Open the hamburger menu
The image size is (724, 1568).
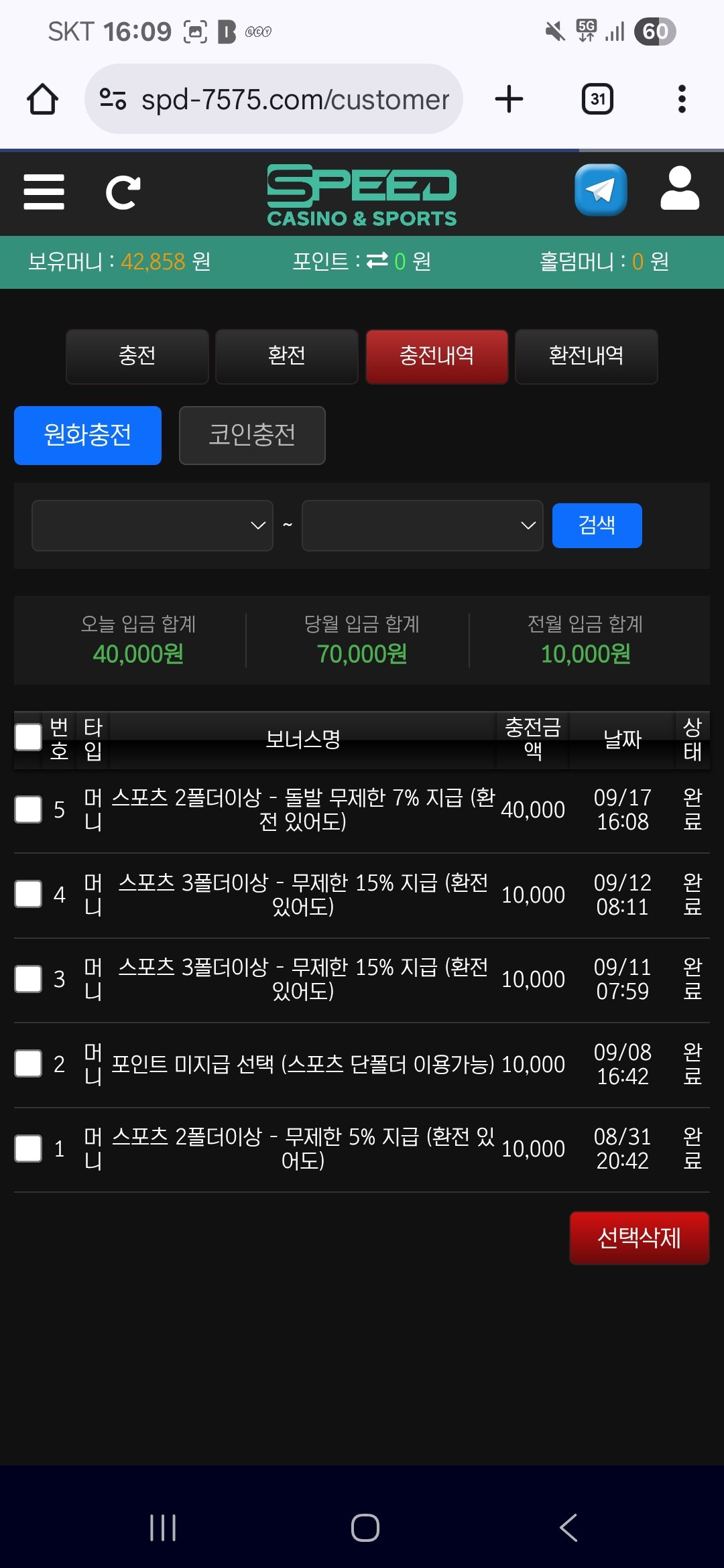pos(44,192)
